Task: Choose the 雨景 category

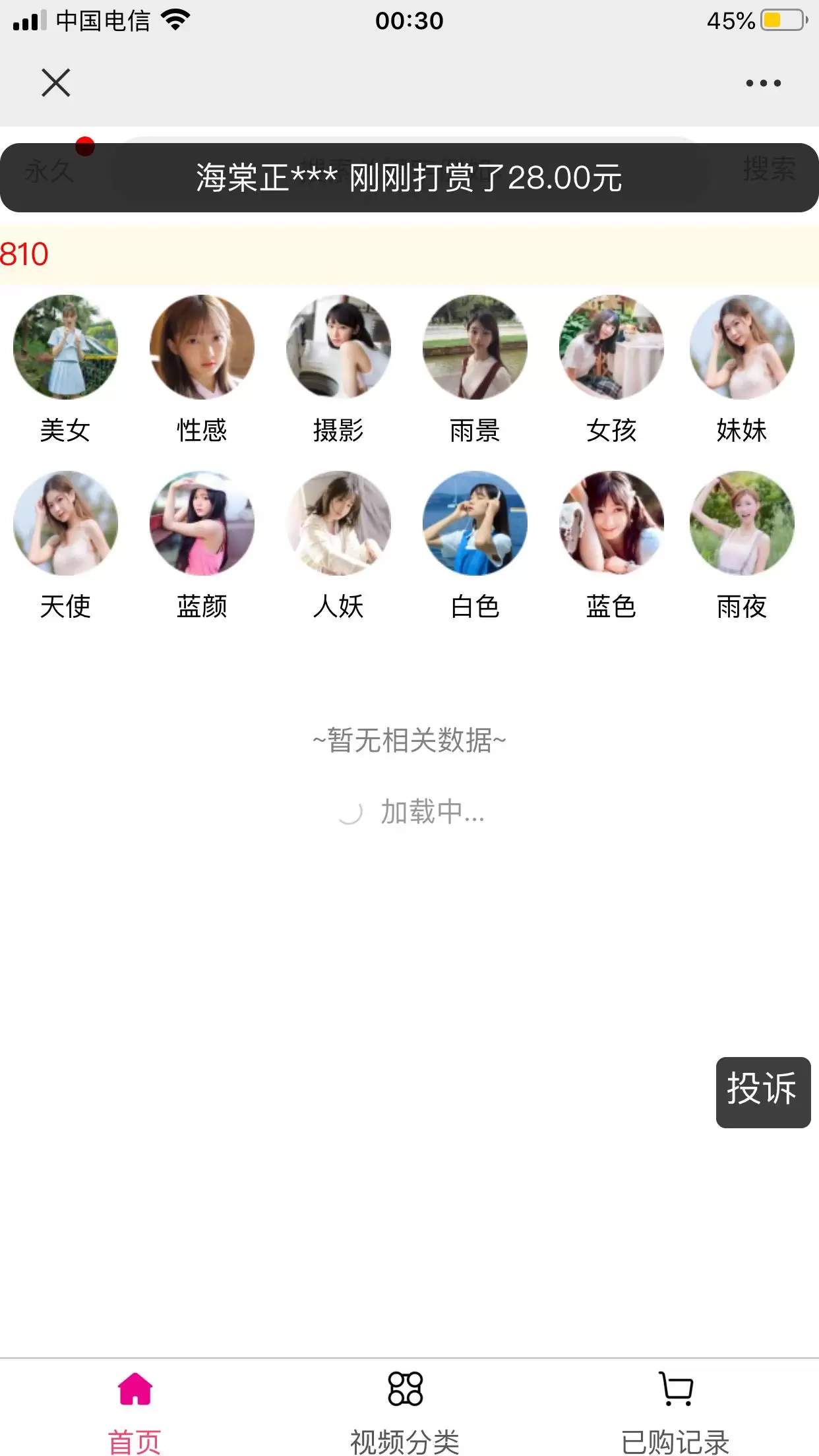Action: [x=475, y=370]
